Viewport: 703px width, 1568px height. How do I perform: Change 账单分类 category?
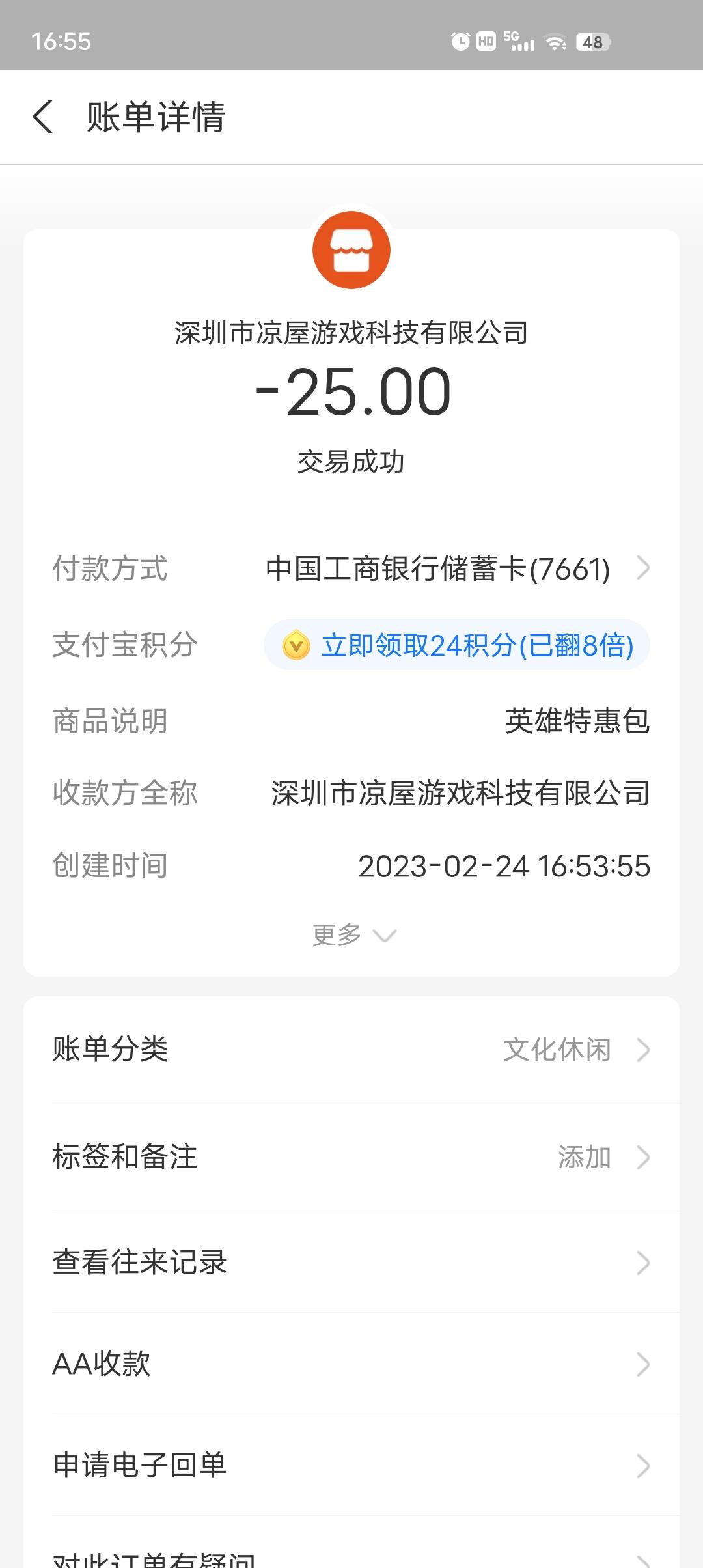coord(351,1050)
